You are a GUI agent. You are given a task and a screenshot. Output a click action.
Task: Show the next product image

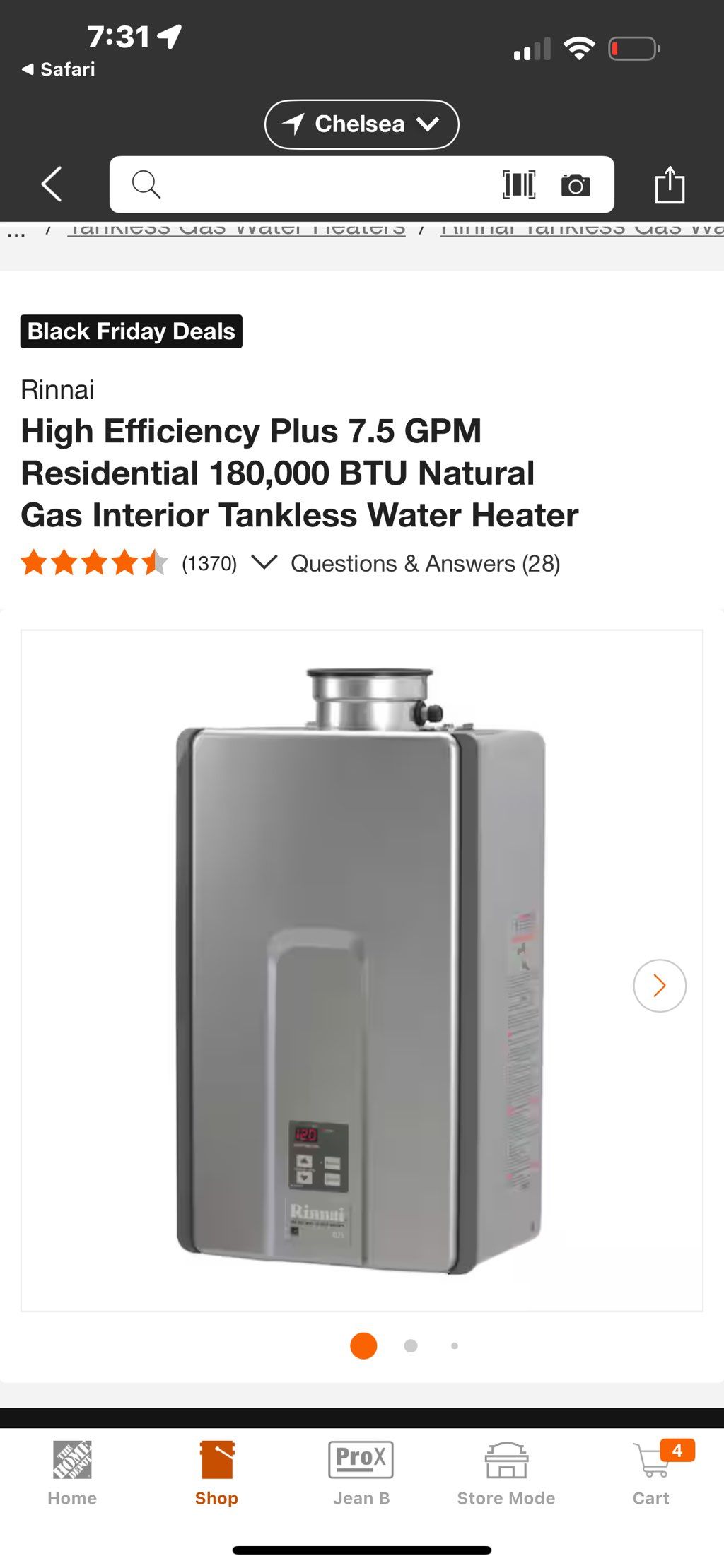coord(659,985)
